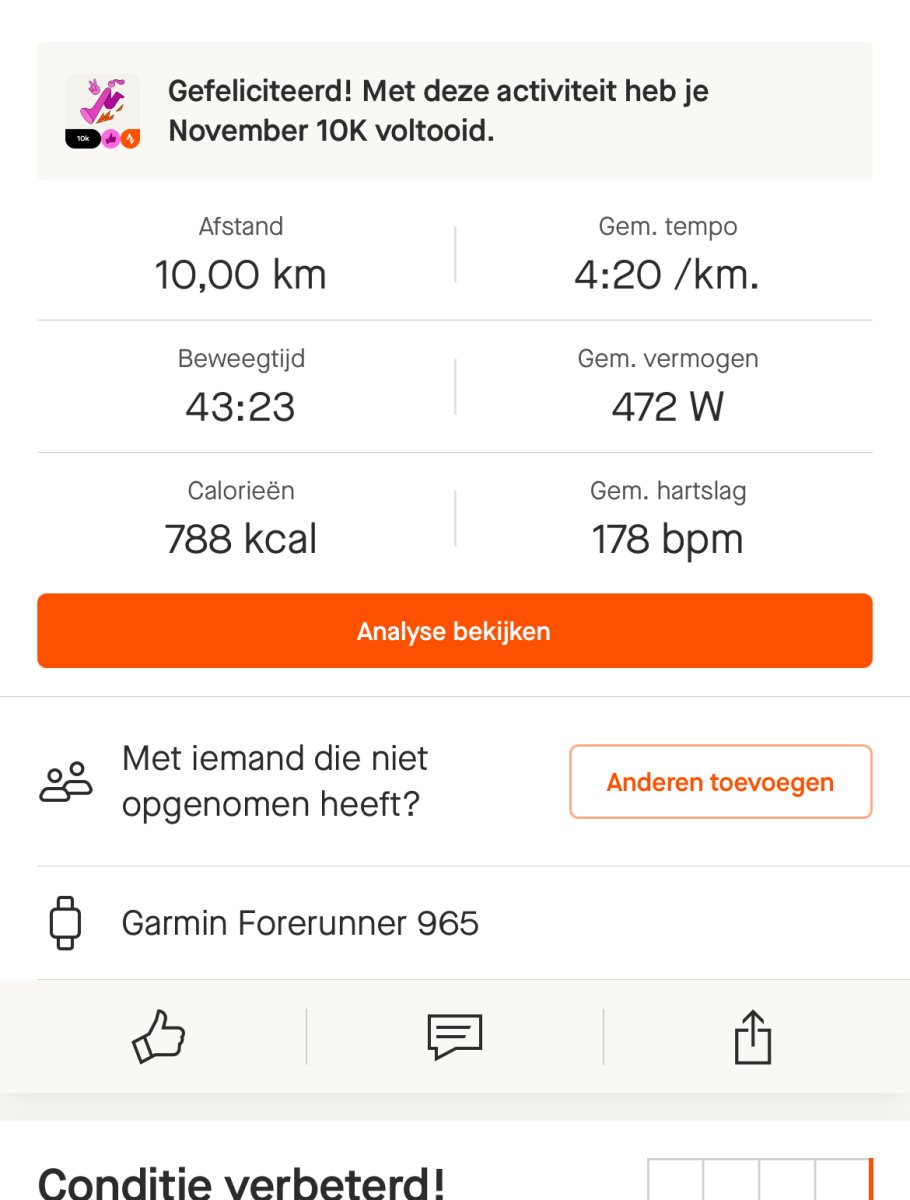910x1200 pixels.
Task: Give kudos with the thumbs-up icon
Action: (x=159, y=1037)
